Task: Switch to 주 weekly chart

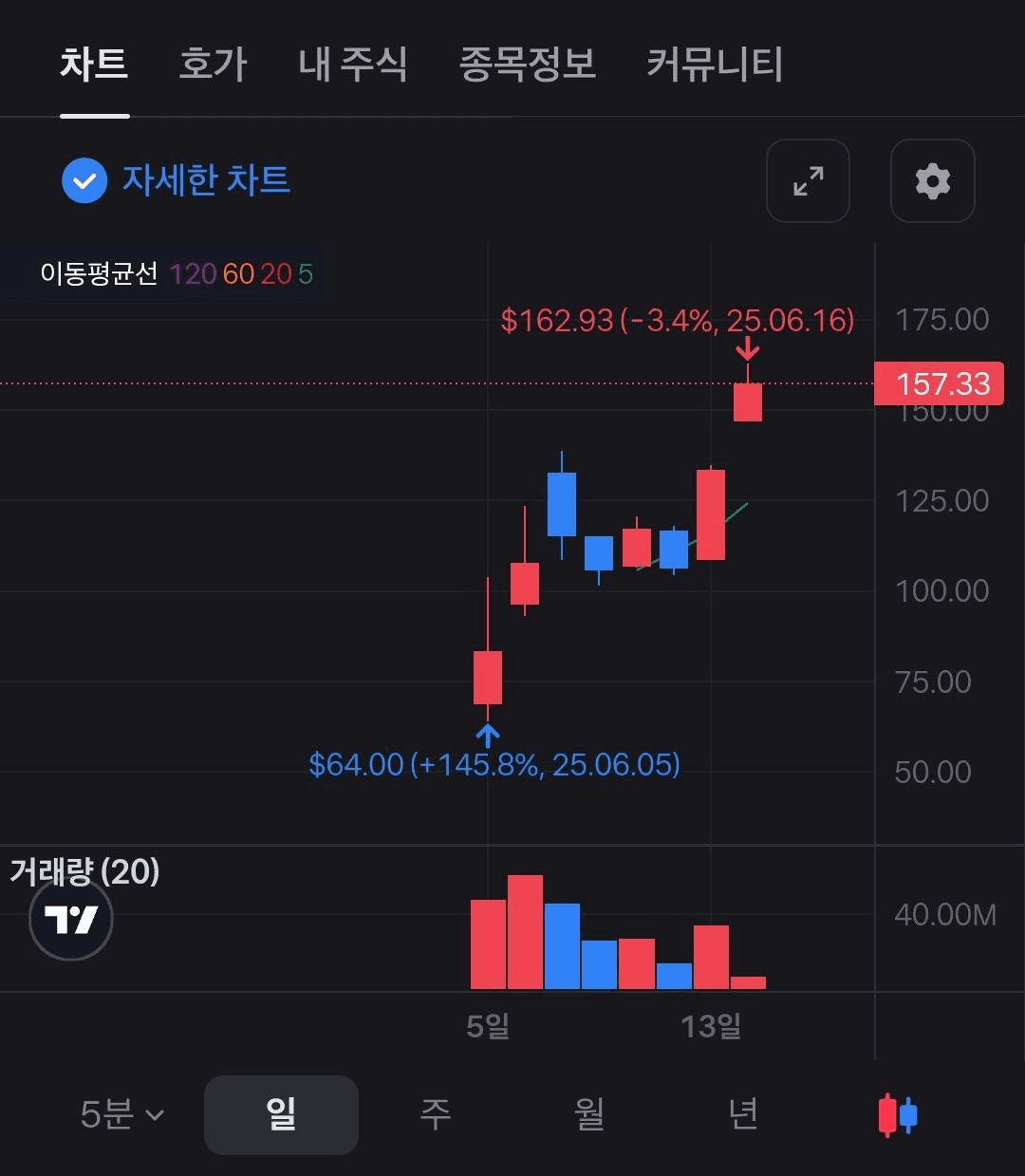Action: point(435,1114)
